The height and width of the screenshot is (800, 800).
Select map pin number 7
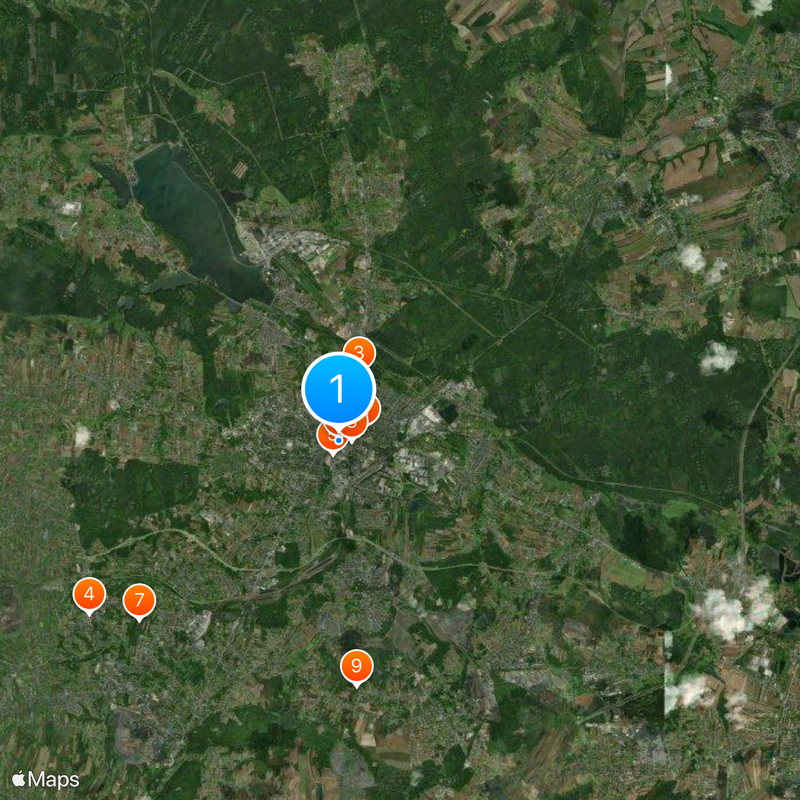tap(139, 601)
